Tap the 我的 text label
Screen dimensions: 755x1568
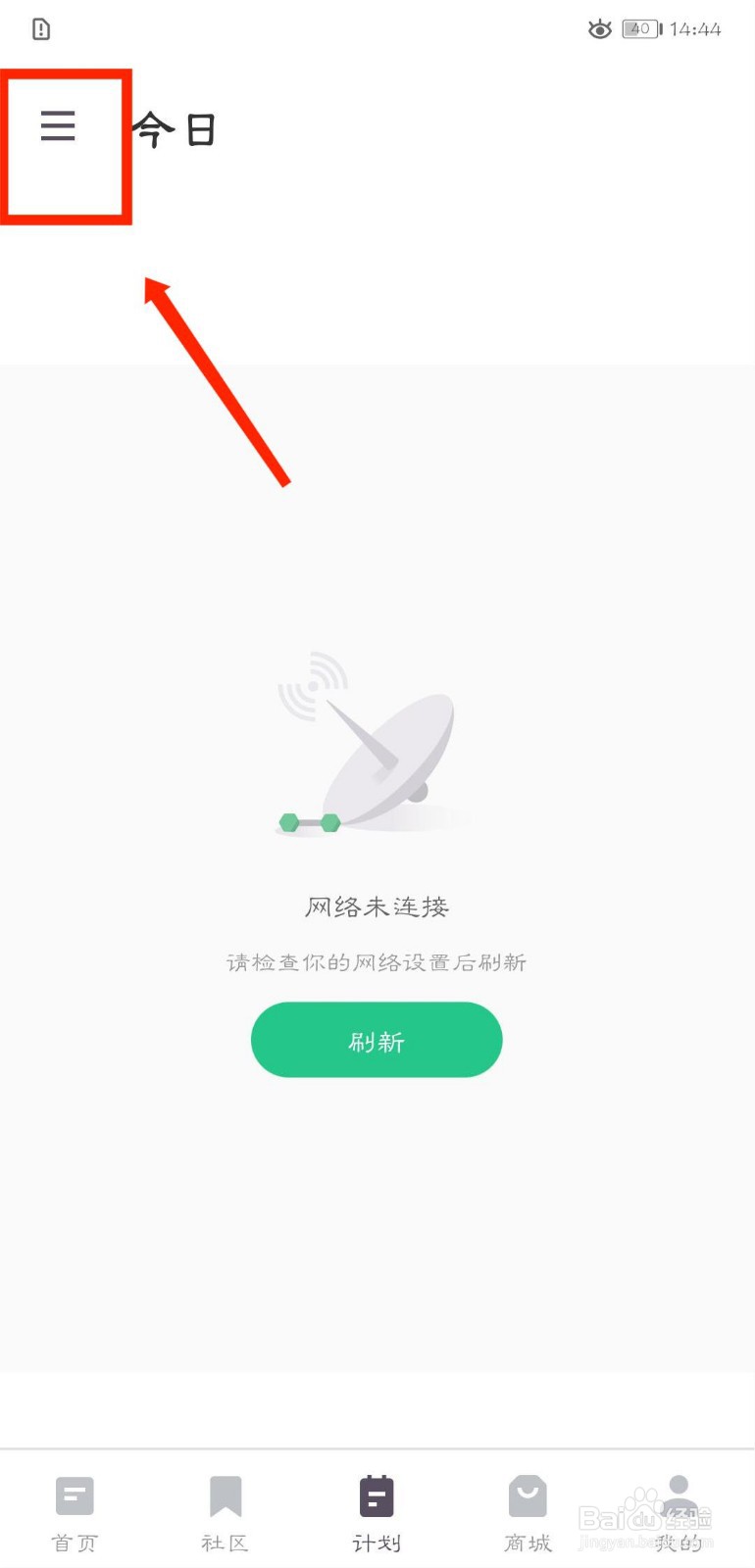pos(679,1542)
